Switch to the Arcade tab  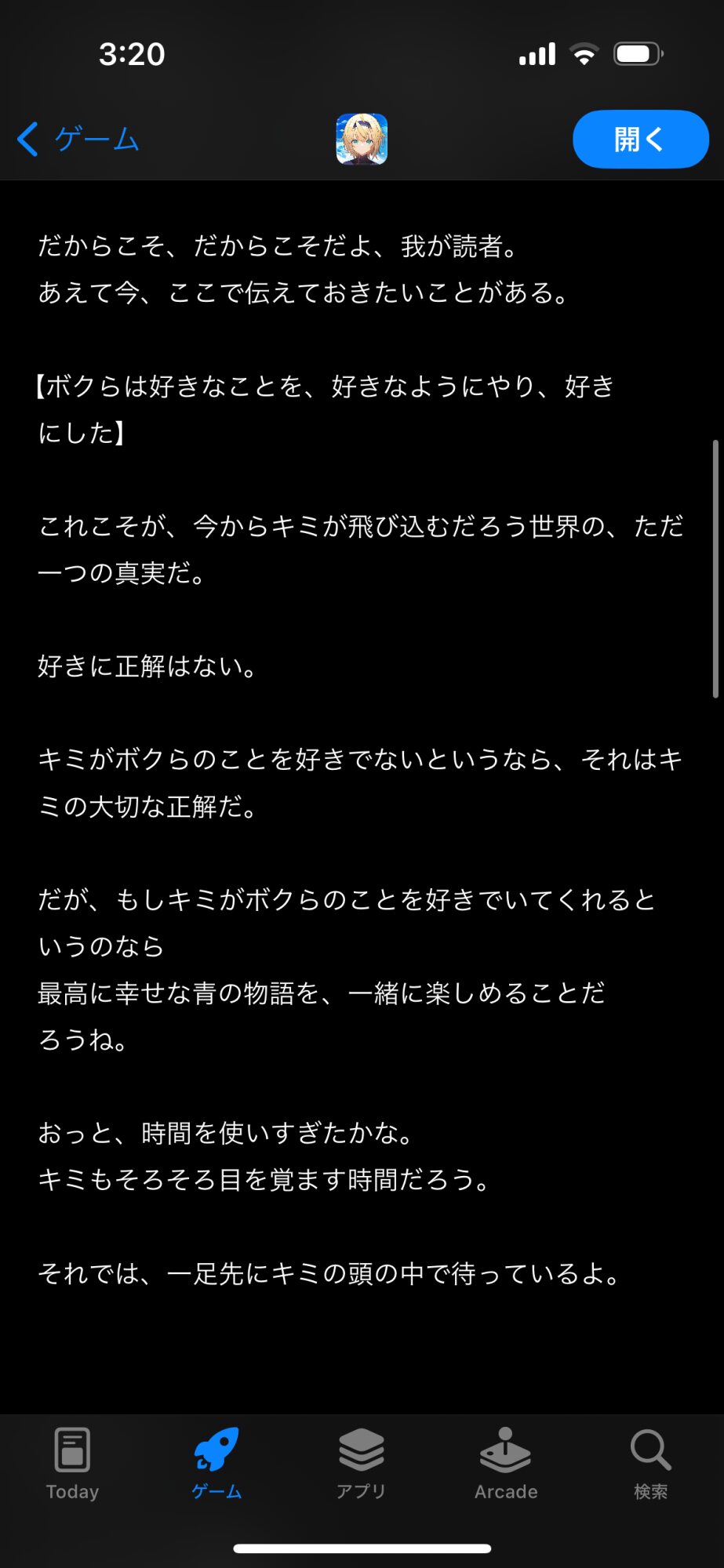click(506, 1464)
